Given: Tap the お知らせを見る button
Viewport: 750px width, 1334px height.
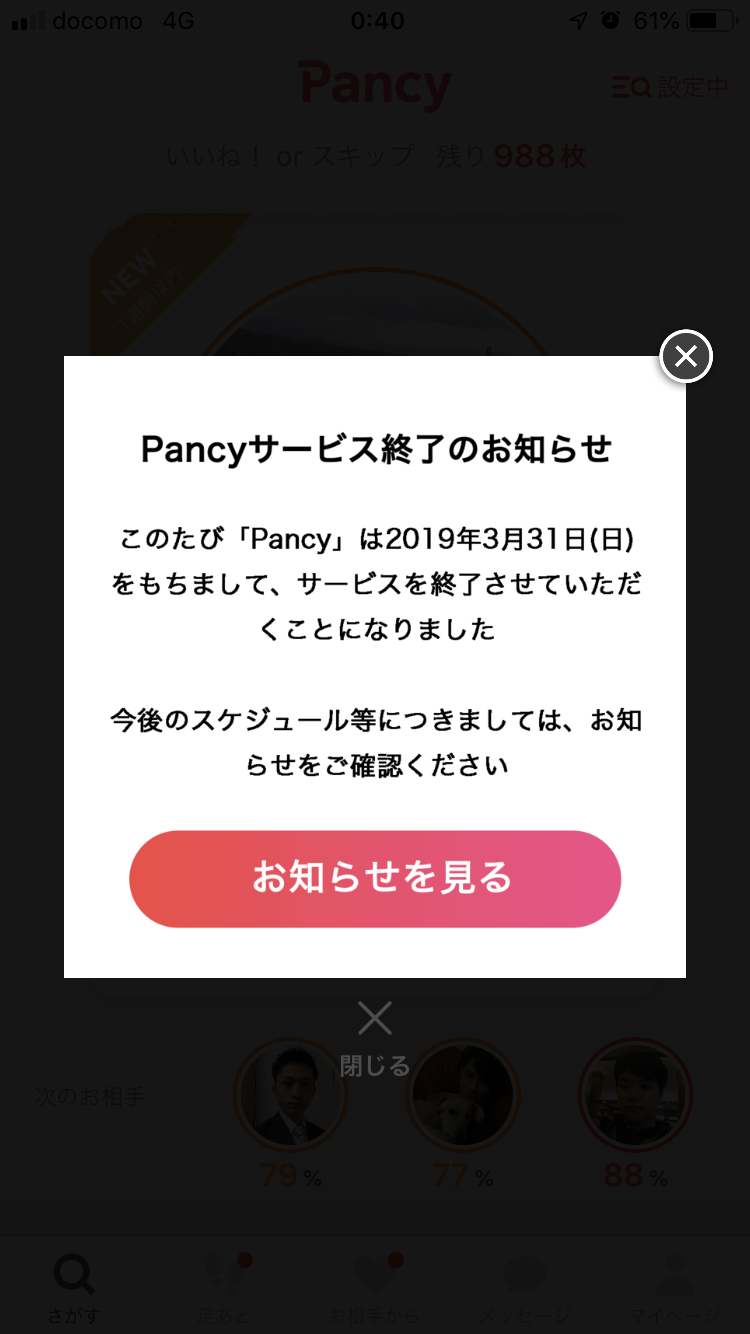Looking at the screenshot, I should tap(375, 878).
